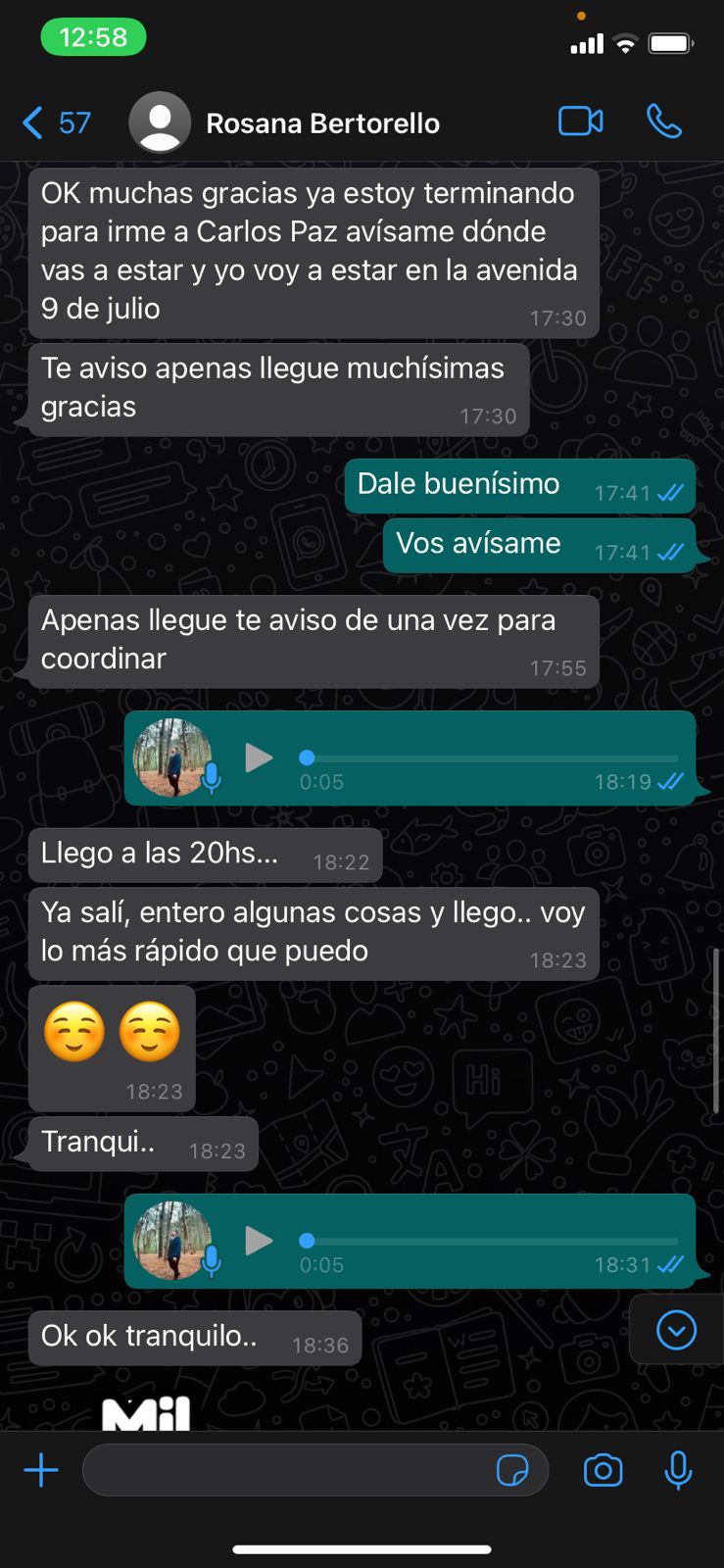Start a voice call with Rosana
724x1568 pixels.
pos(664,122)
